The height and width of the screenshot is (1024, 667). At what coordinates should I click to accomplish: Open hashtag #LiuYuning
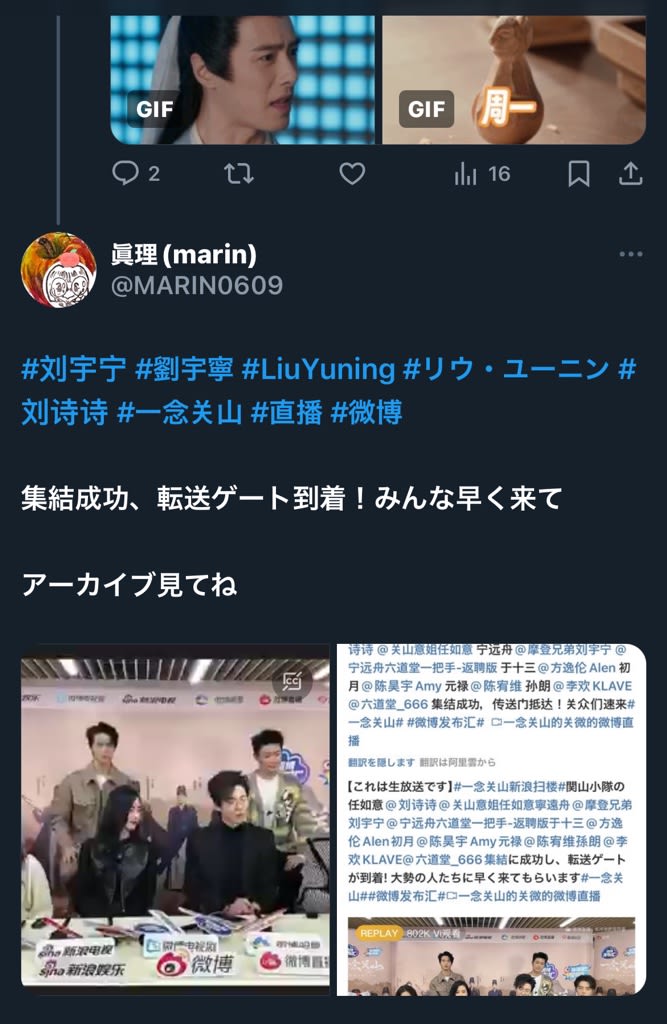click(x=318, y=369)
